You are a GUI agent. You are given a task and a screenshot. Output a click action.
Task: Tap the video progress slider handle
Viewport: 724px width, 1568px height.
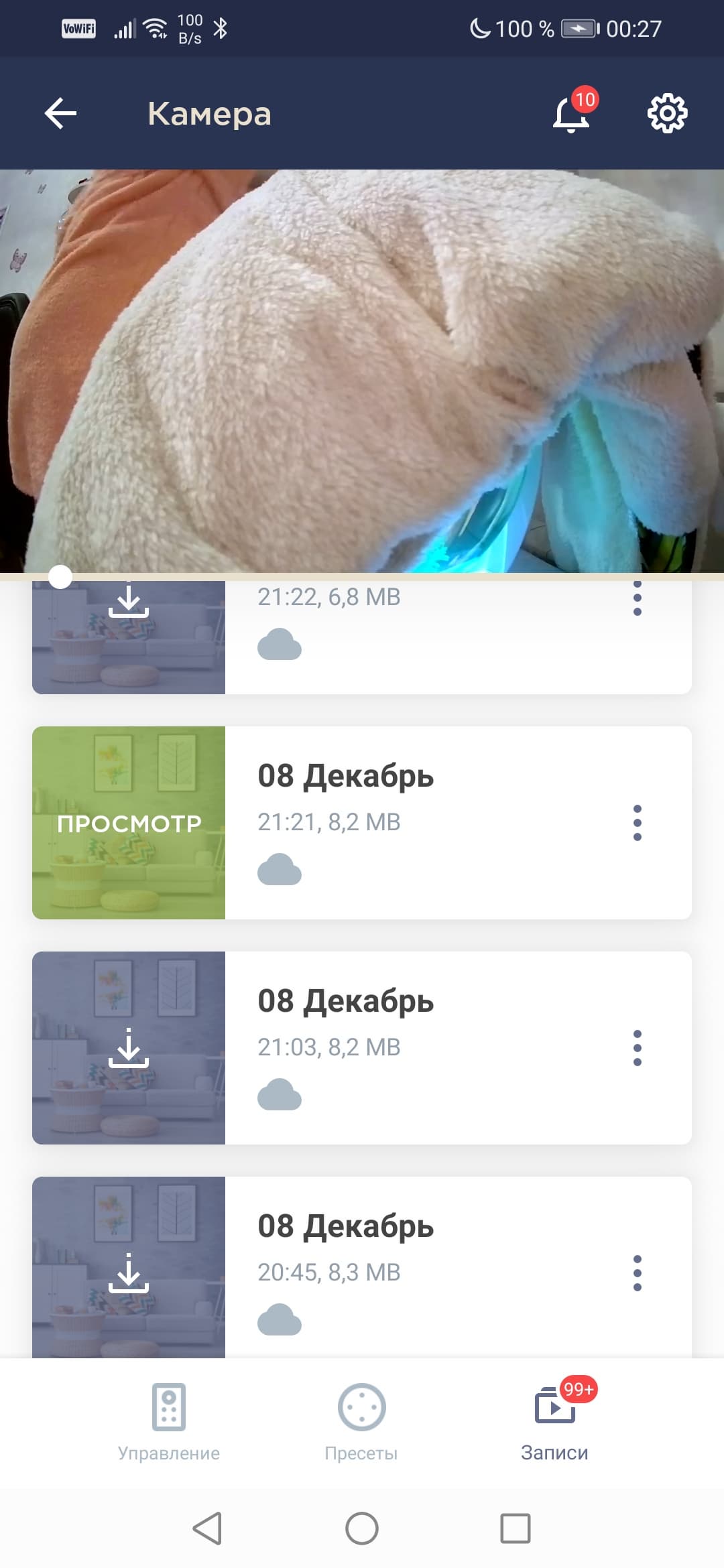[x=60, y=576]
